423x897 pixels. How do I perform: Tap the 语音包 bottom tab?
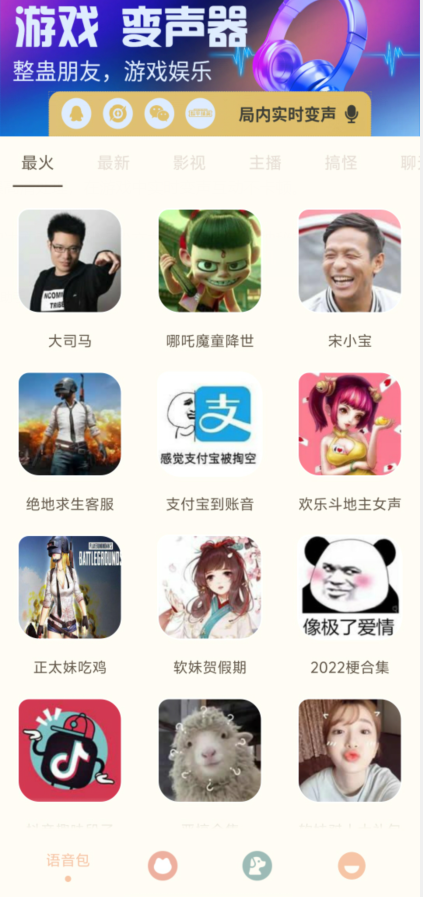[x=68, y=860]
